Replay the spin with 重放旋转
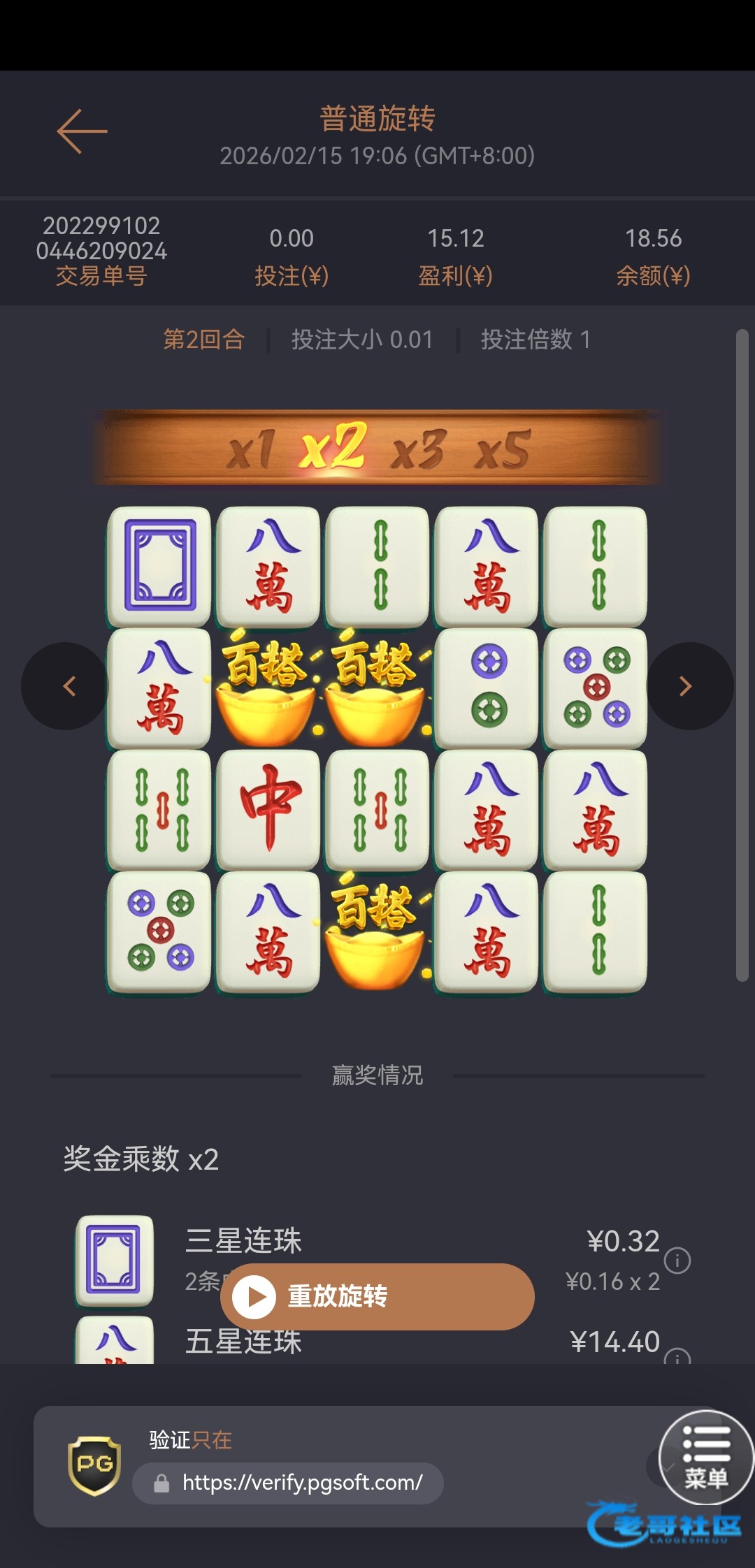This screenshot has width=755, height=1568. point(377,1296)
